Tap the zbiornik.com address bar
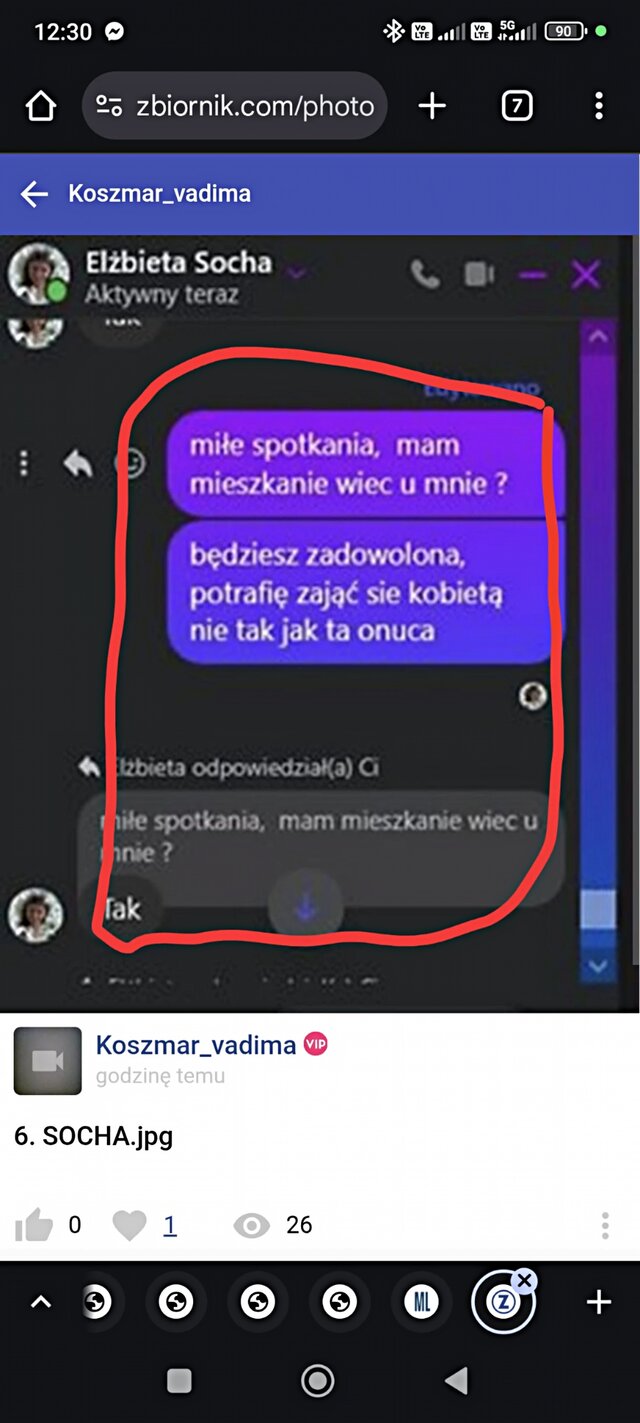 (236, 106)
